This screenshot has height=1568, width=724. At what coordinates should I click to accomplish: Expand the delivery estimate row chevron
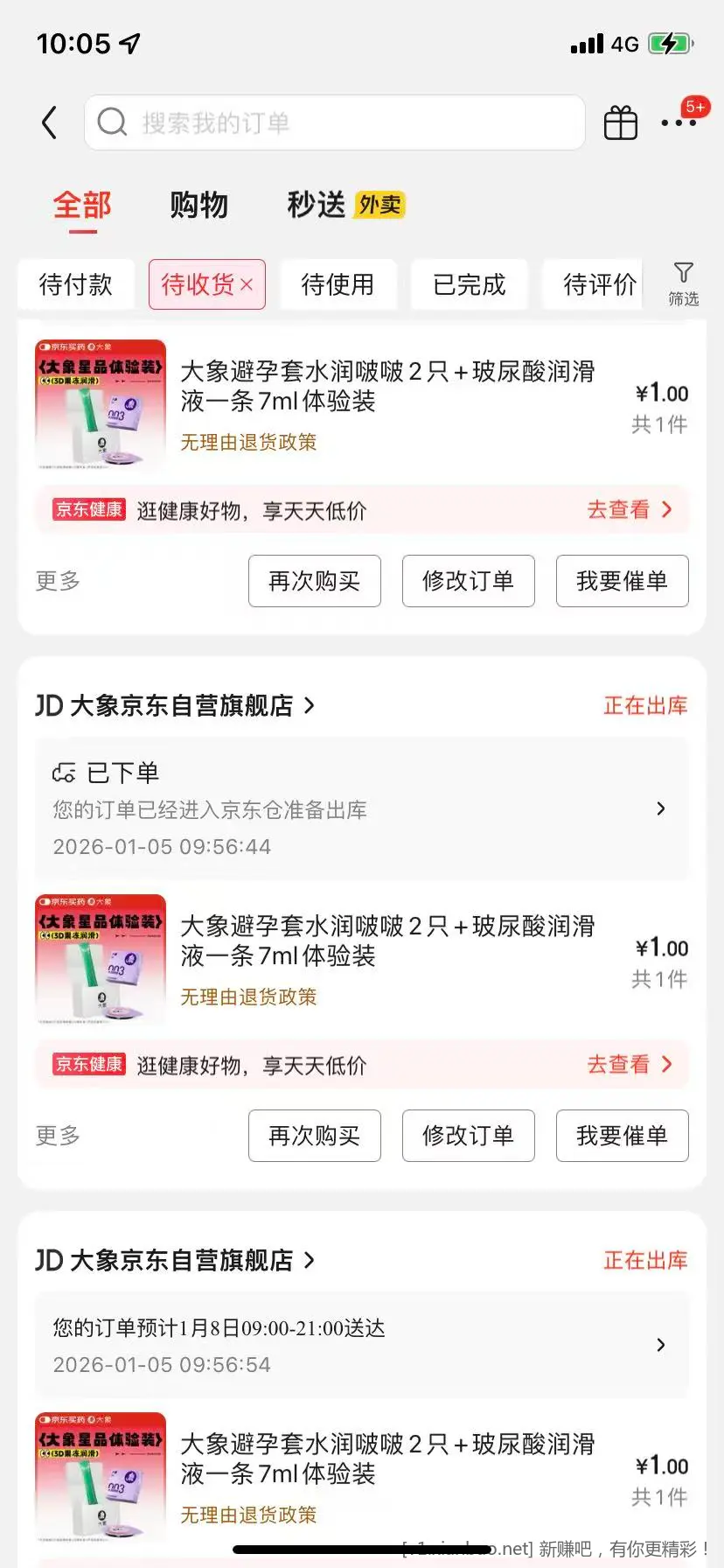660,1345
